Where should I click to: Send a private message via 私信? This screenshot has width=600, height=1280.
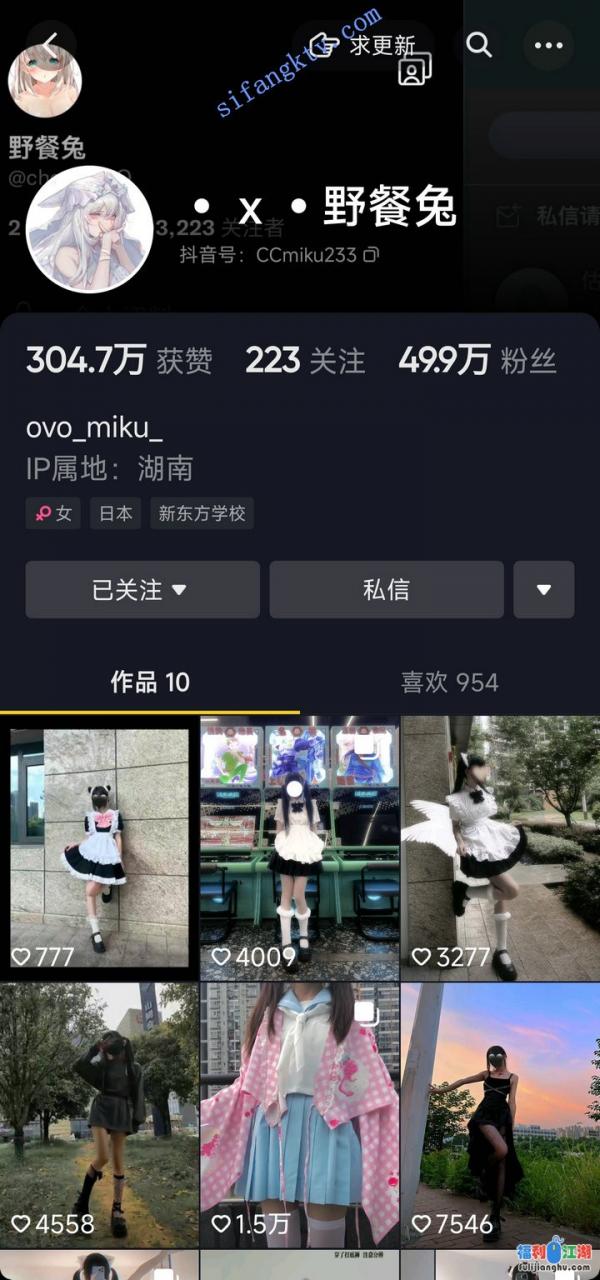386,590
